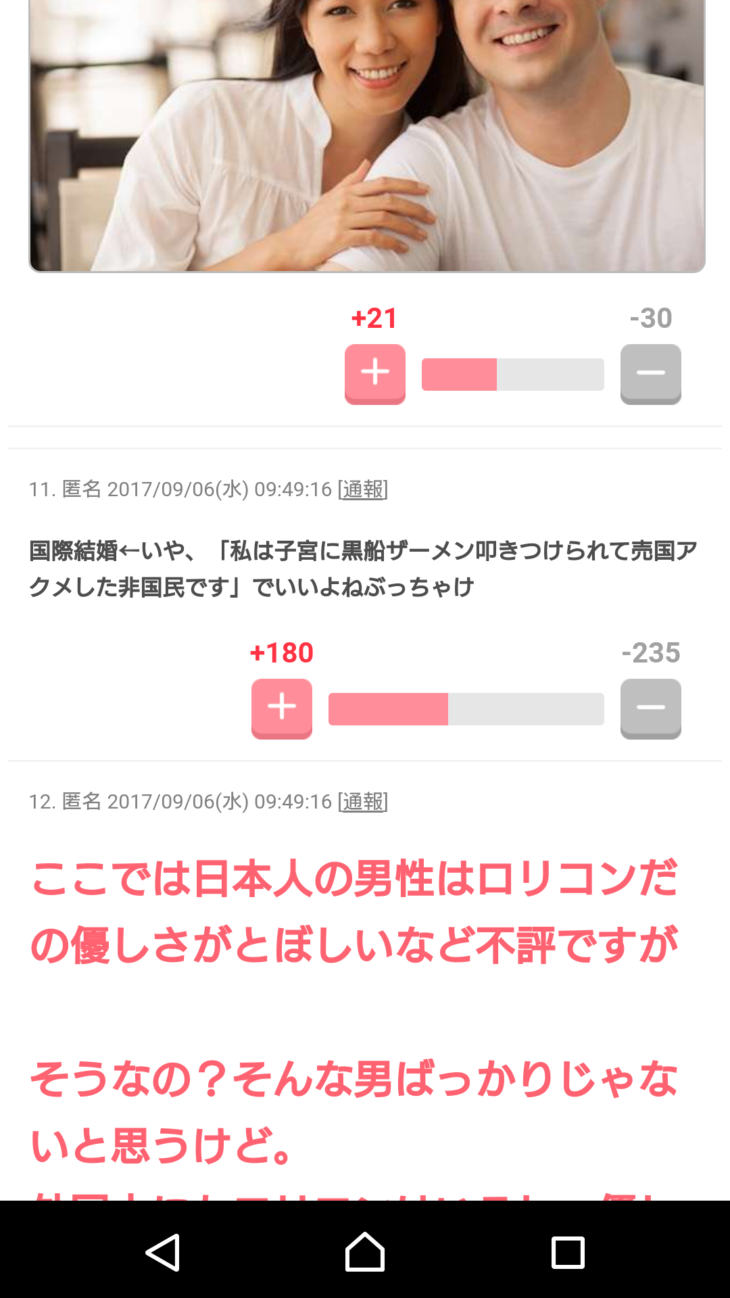Open the couple photo in the comment
Screen dimensions: 730x1298
click(366, 135)
